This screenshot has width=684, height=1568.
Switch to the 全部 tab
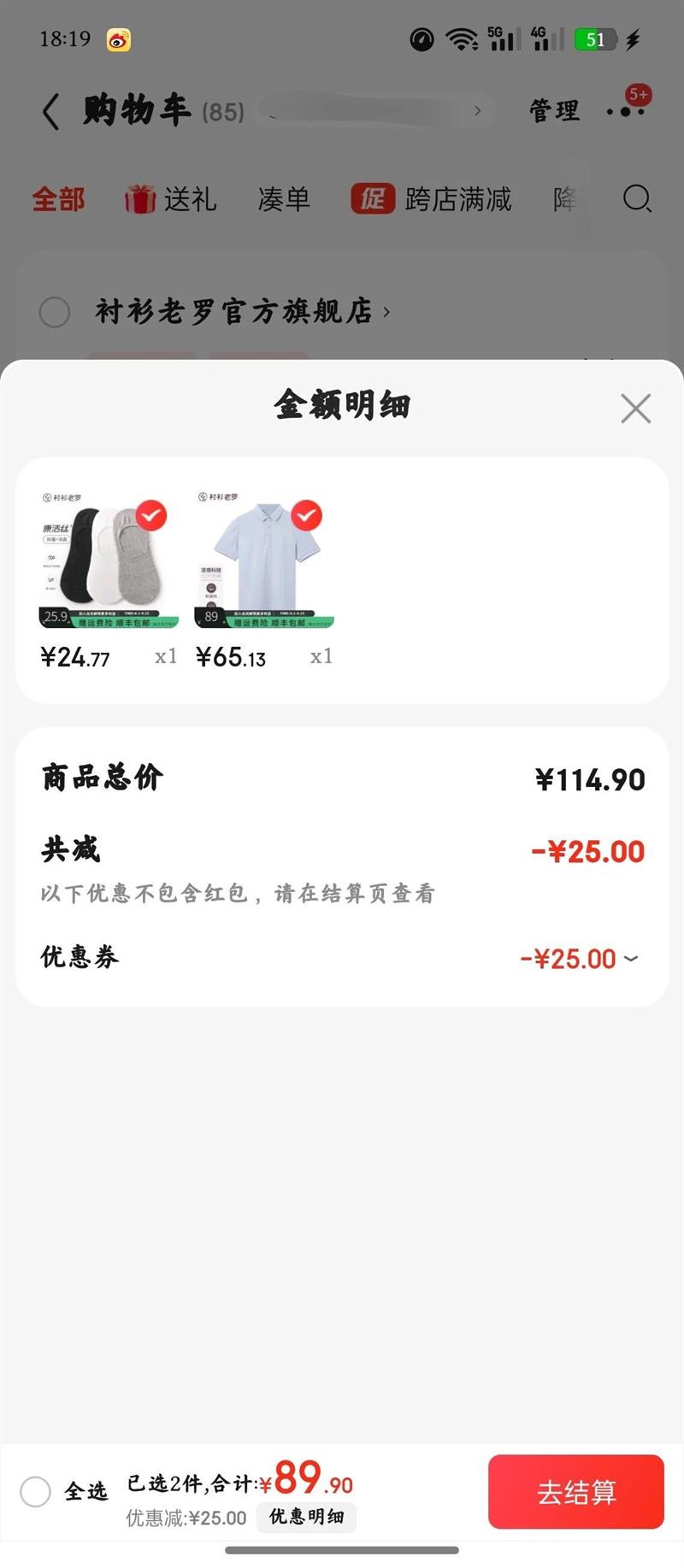pyautogui.click(x=56, y=198)
